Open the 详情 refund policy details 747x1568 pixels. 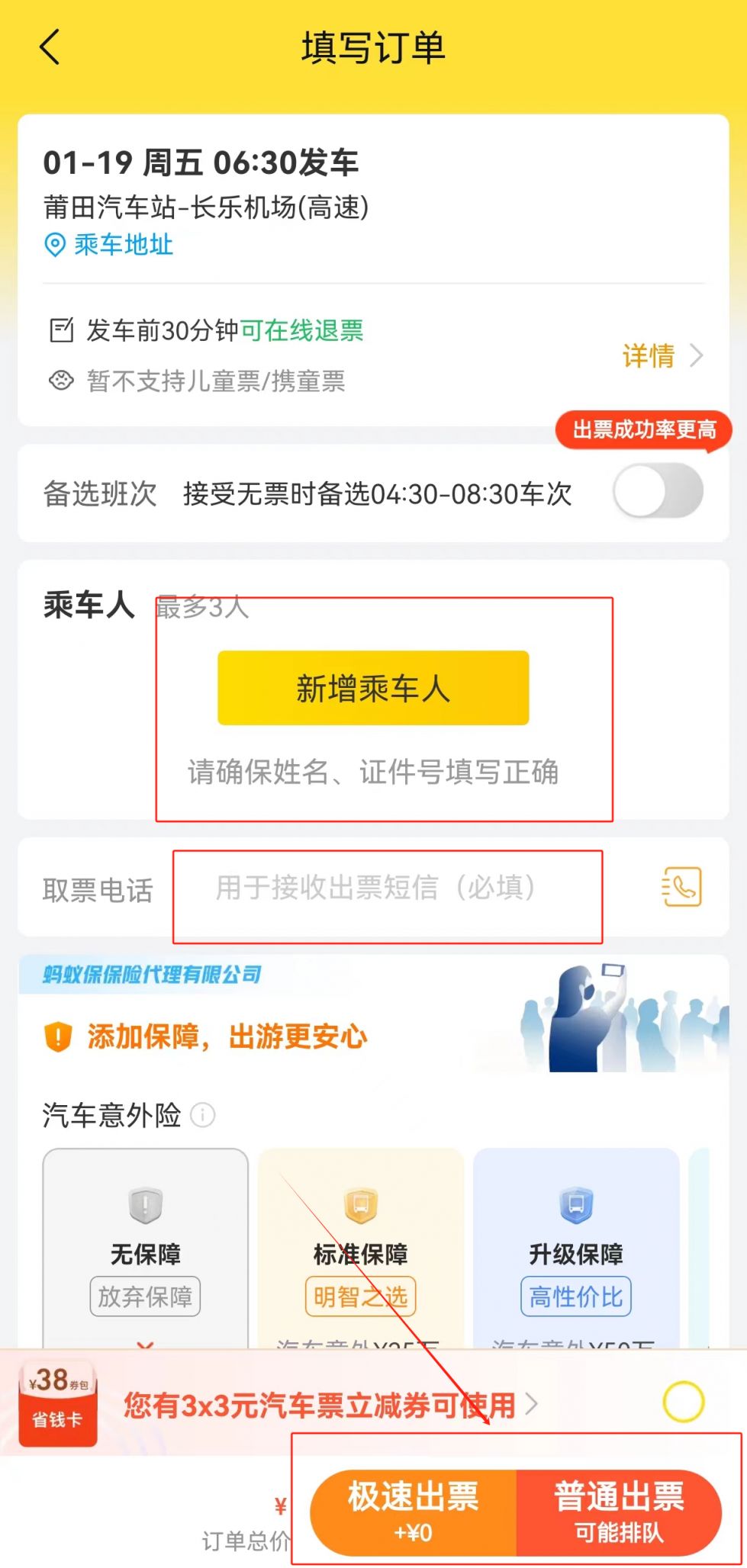[661, 355]
